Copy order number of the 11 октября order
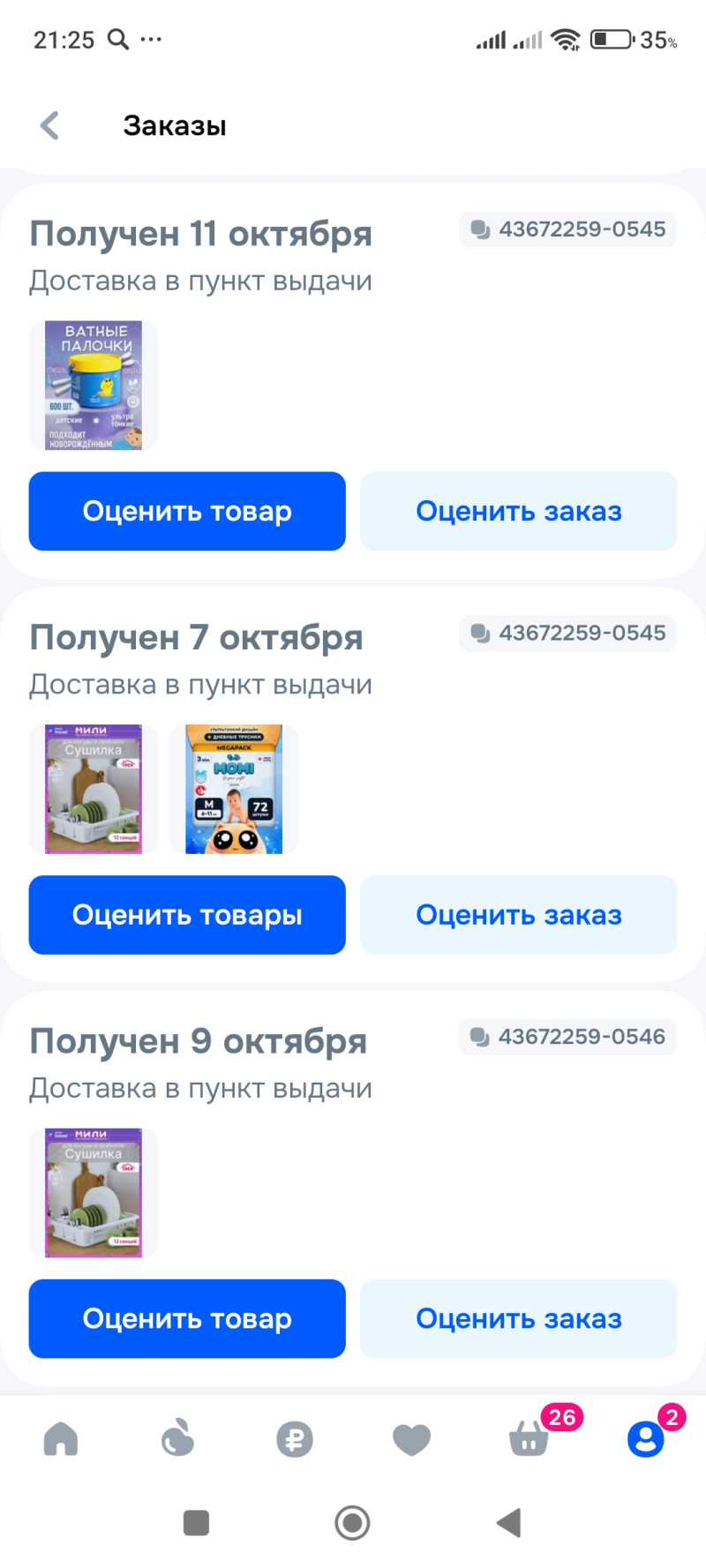The height and width of the screenshot is (1568, 706). pyautogui.click(x=567, y=229)
